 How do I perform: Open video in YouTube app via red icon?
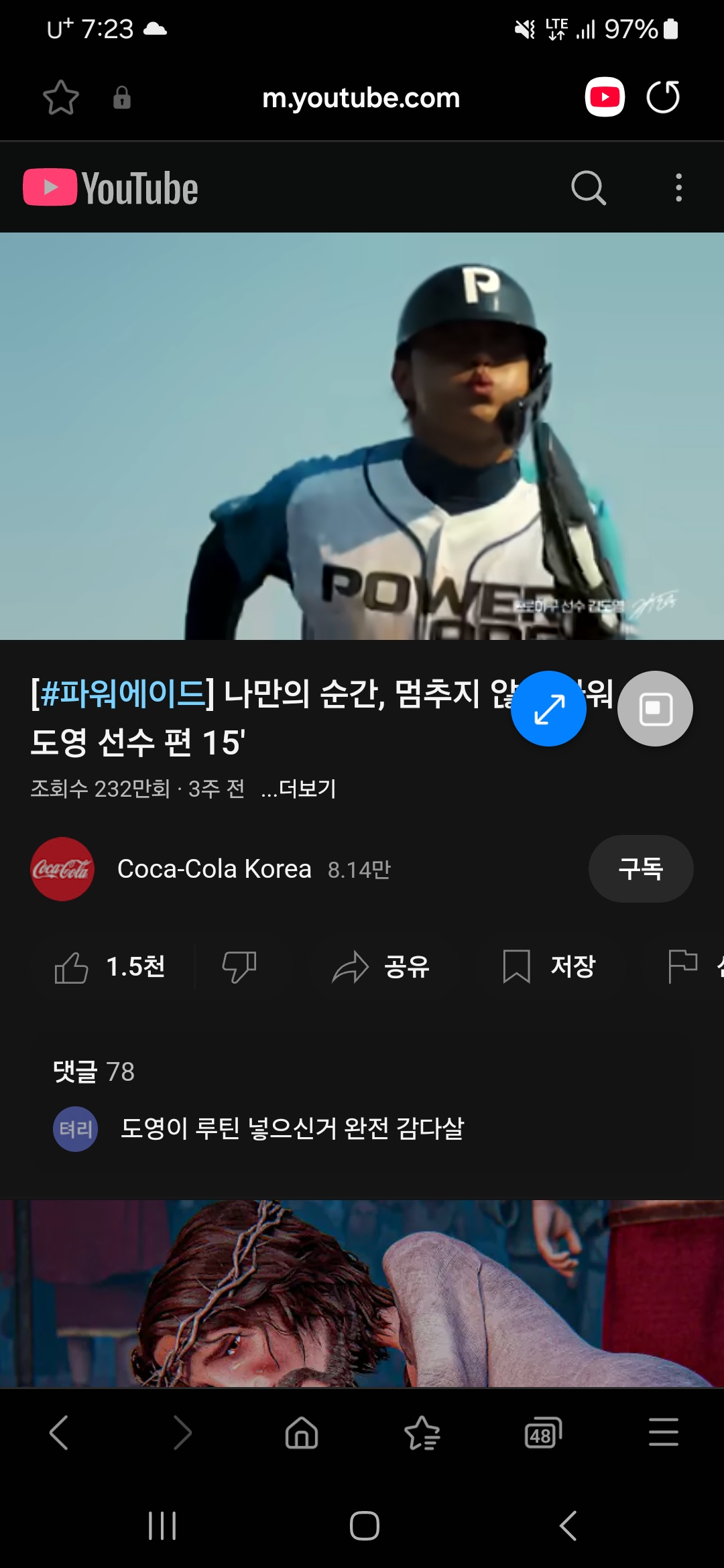tap(605, 97)
